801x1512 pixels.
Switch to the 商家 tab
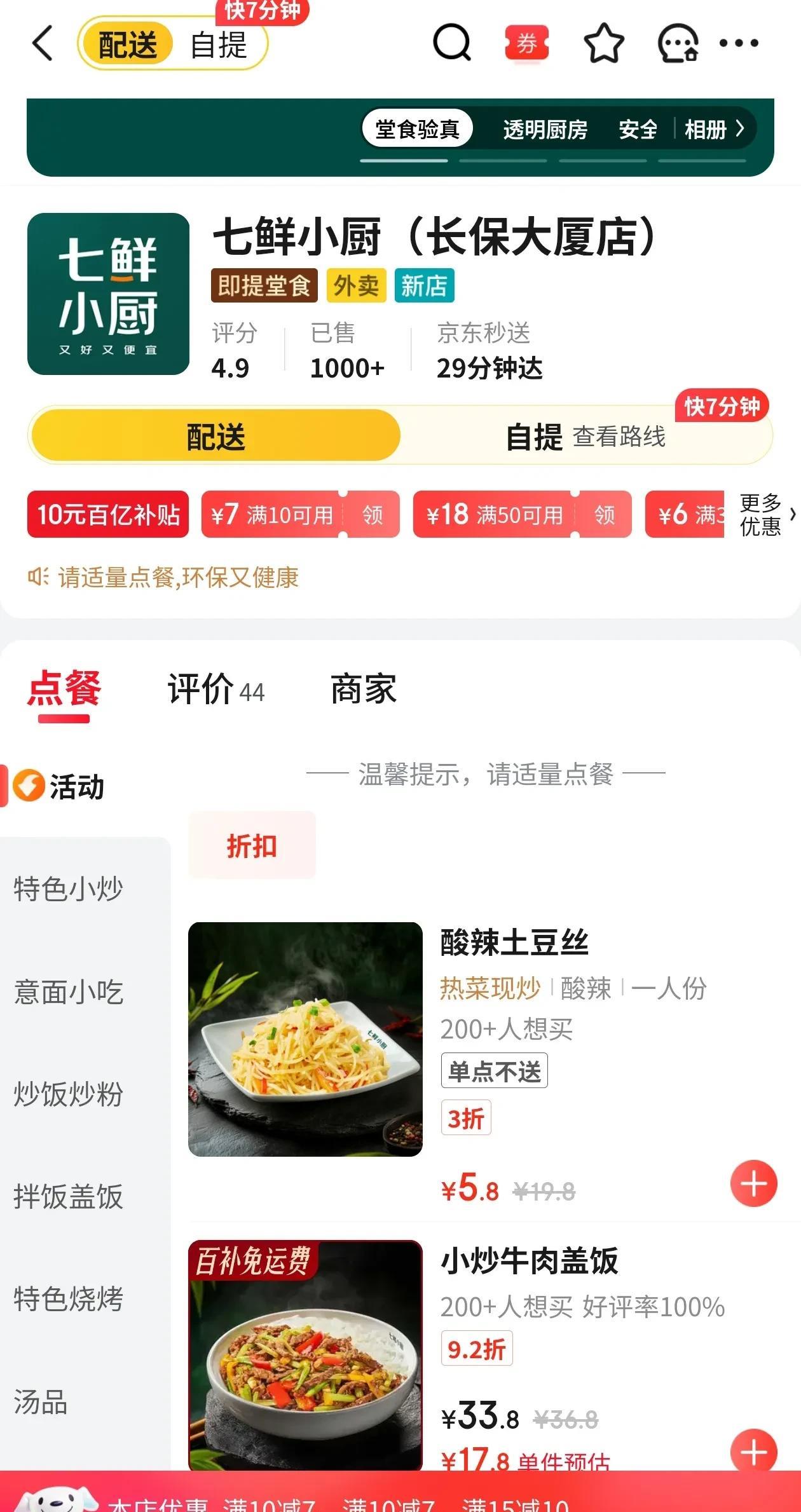363,690
